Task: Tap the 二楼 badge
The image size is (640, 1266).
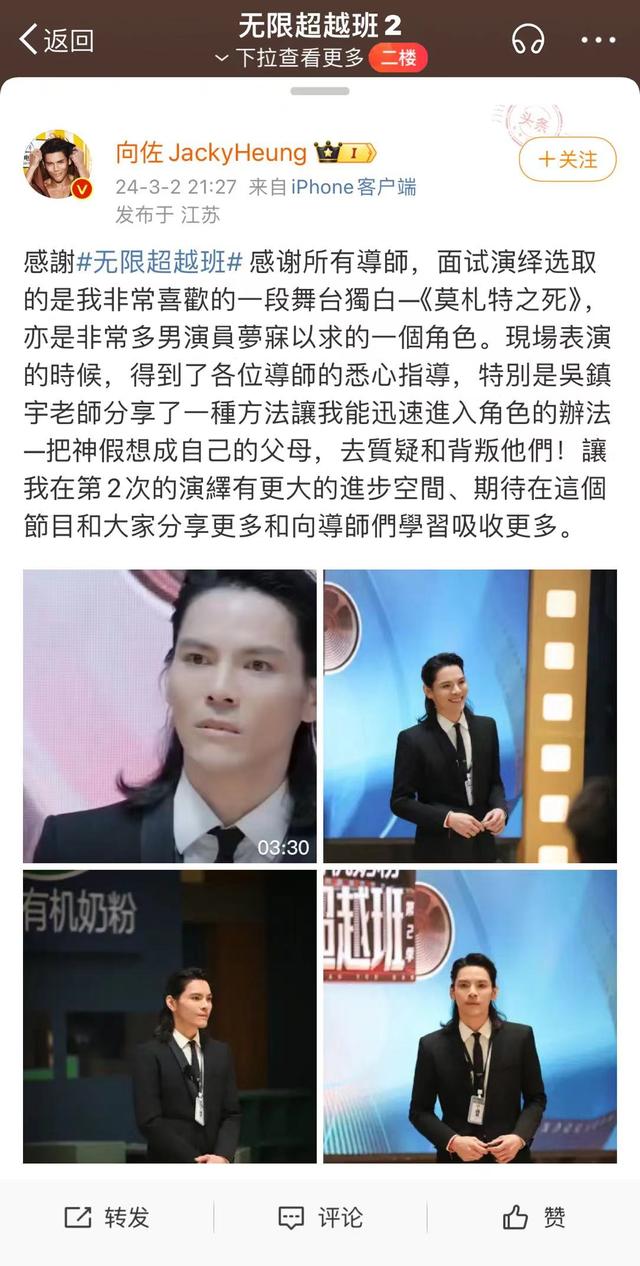Action: click(x=397, y=58)
